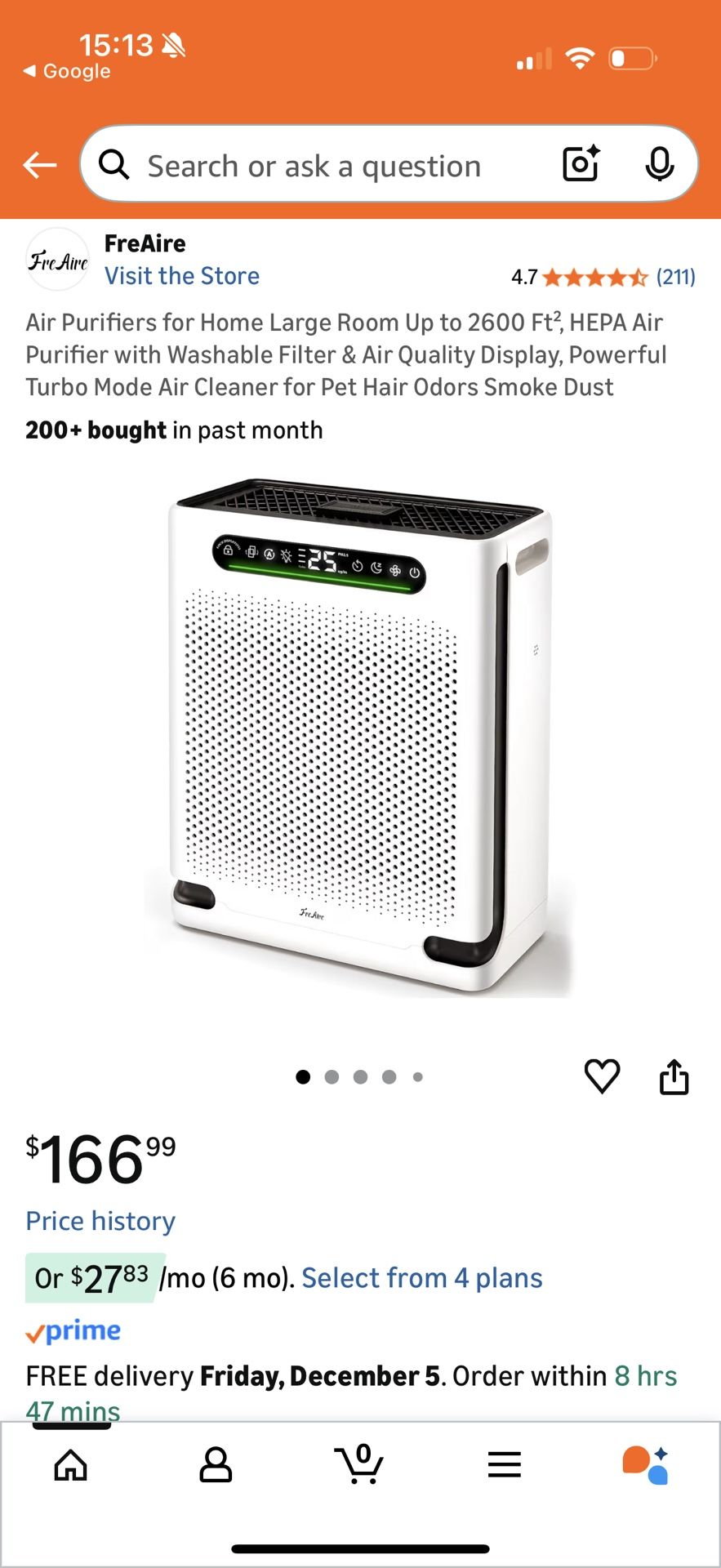Viewport: 721px width, 1568px height.
Task: Tap the search bar to ask a question
Action: (313, 164)
